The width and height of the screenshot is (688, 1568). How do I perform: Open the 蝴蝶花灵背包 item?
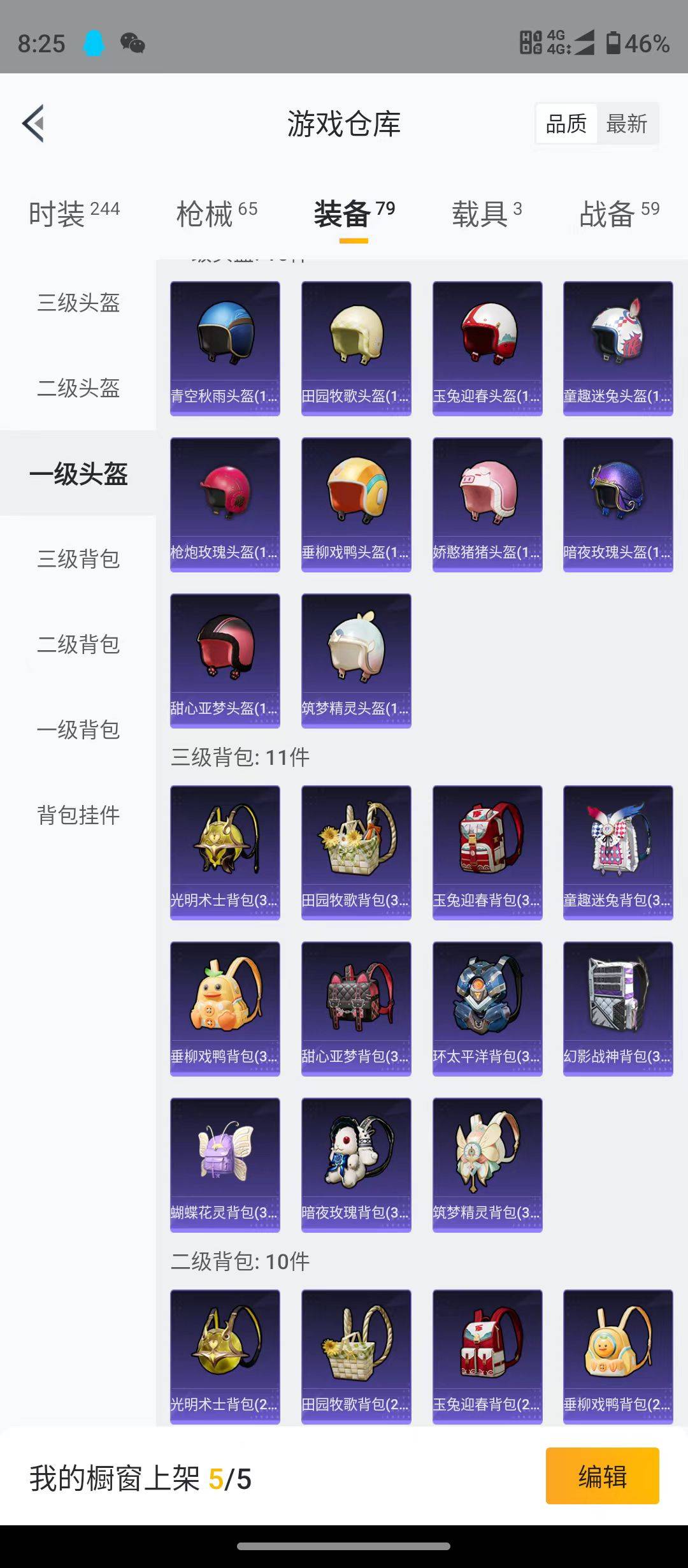[224, 1163]
